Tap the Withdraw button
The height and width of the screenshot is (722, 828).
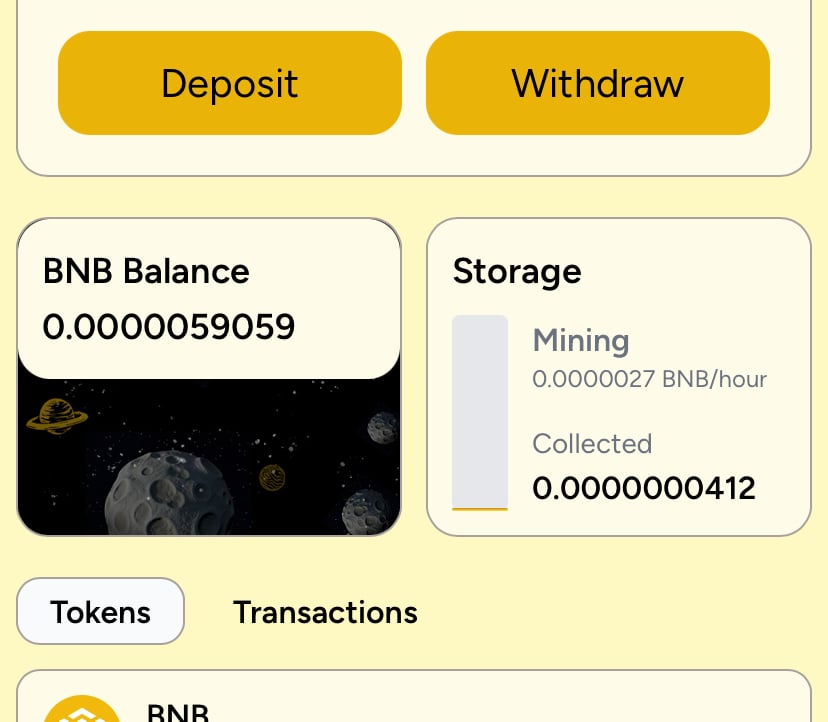[597, 83]
